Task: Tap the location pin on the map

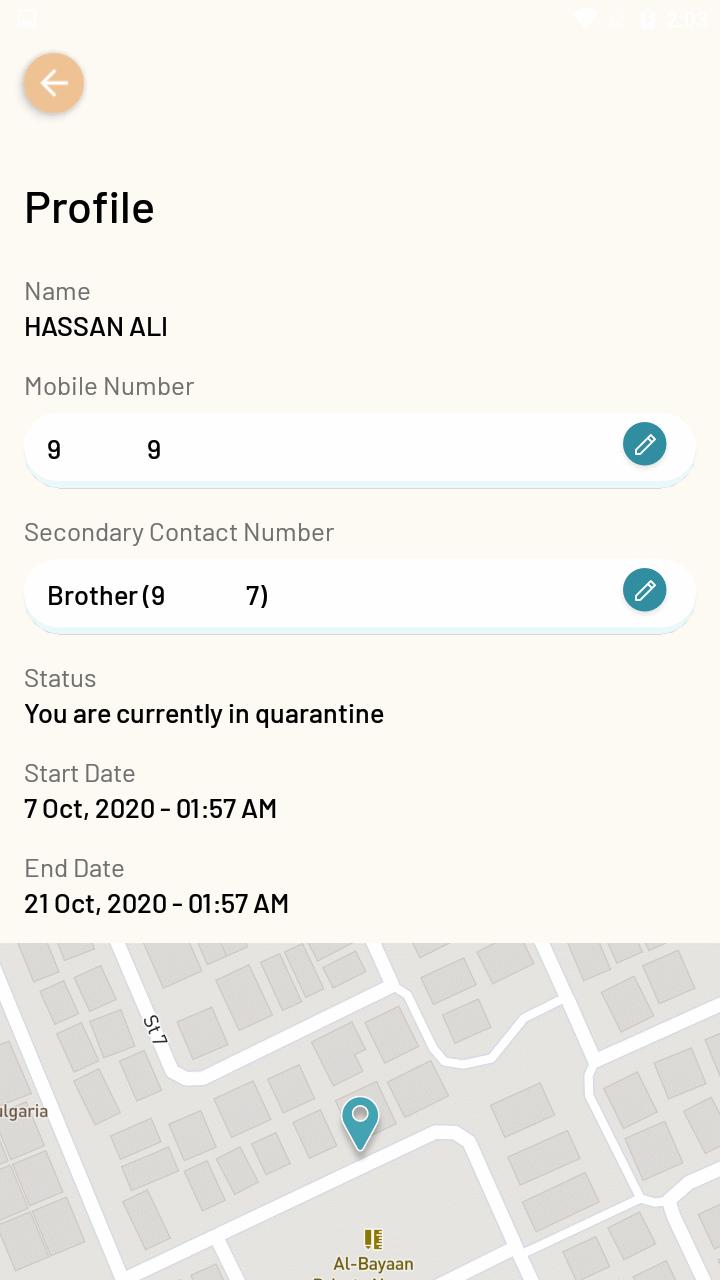Action: tap(360, 1121)
